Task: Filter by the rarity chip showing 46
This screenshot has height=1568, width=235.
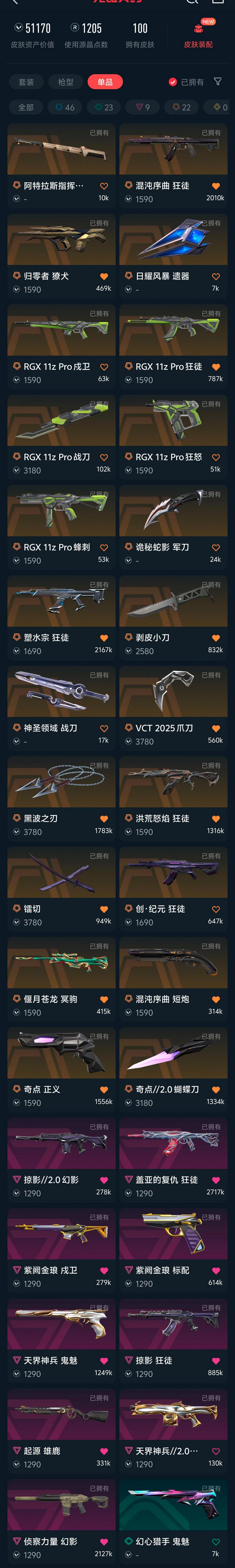Action: click(x=64, y=107)
